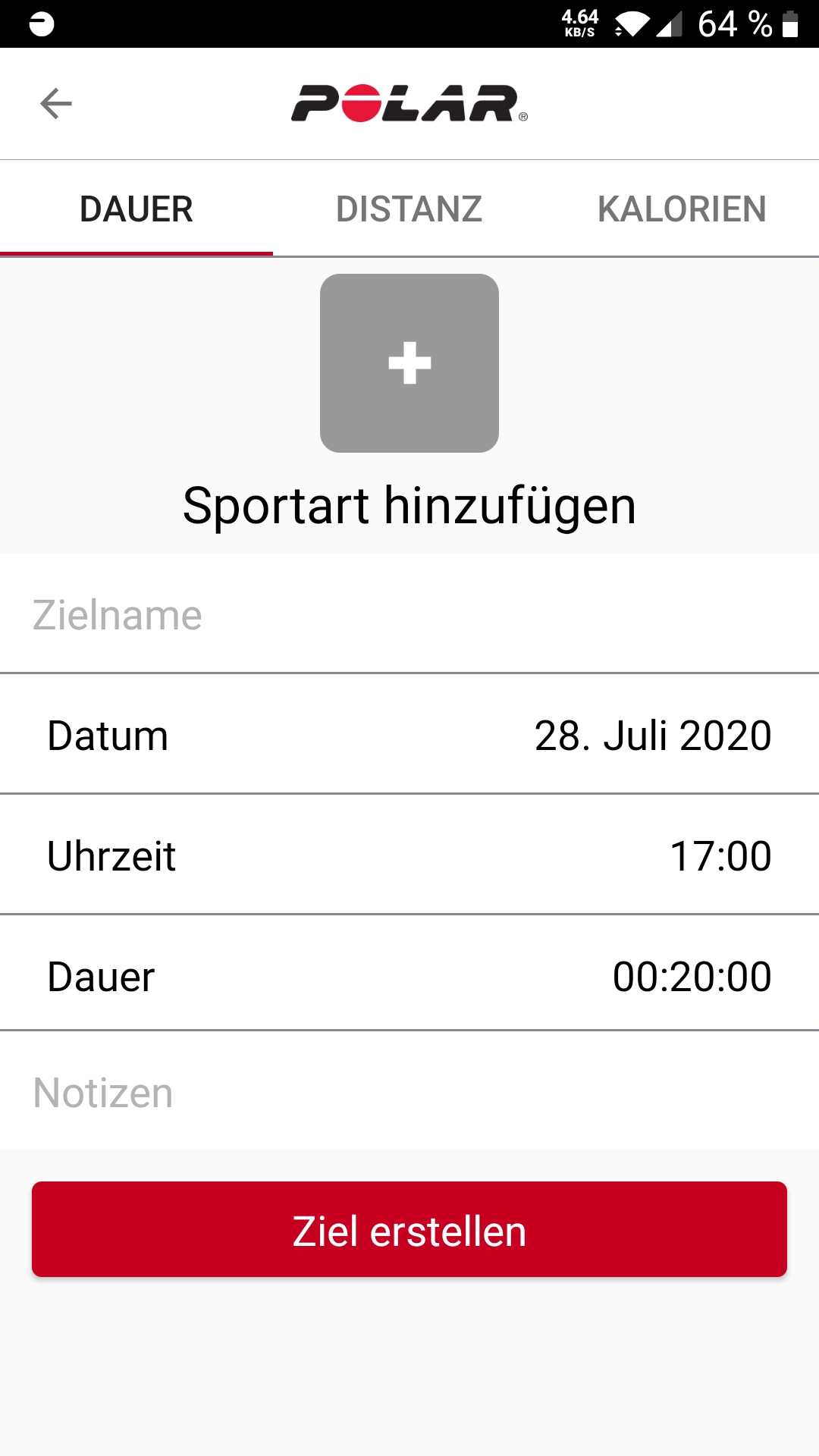The height and width of the screenshot is (1456, 819).
Task: Go back using the arrow icon
Action: (56, 104)
